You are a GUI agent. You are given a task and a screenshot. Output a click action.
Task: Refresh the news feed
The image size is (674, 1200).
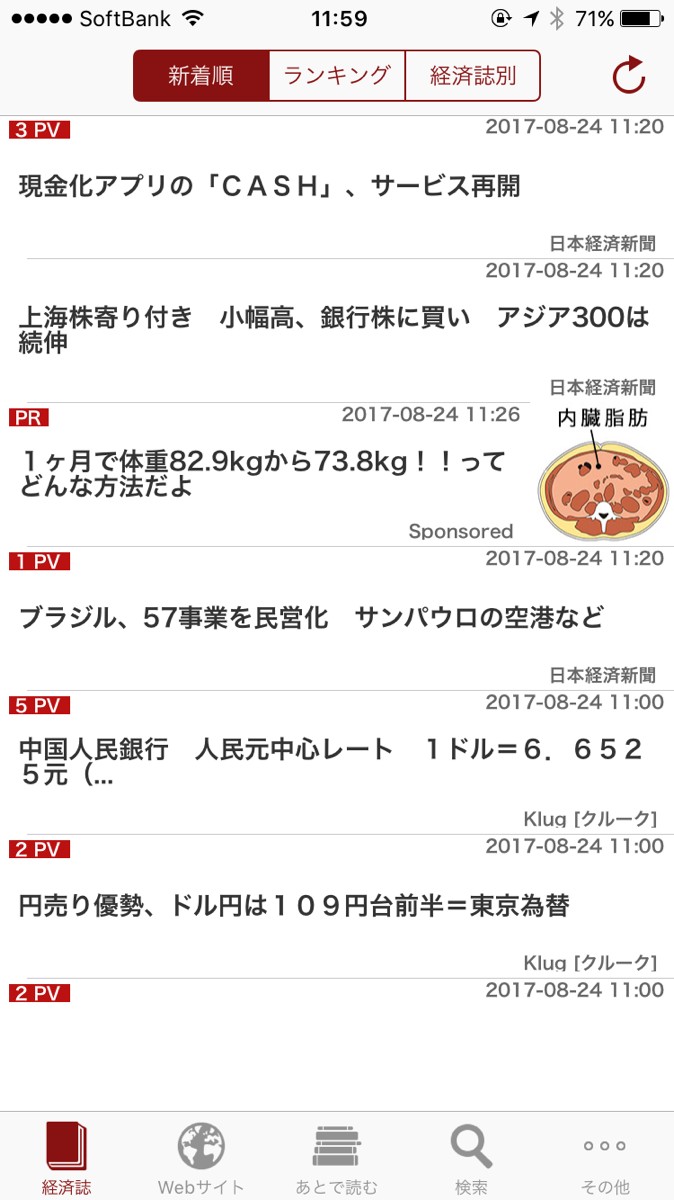pyautogui.click(x=628, y=76)
